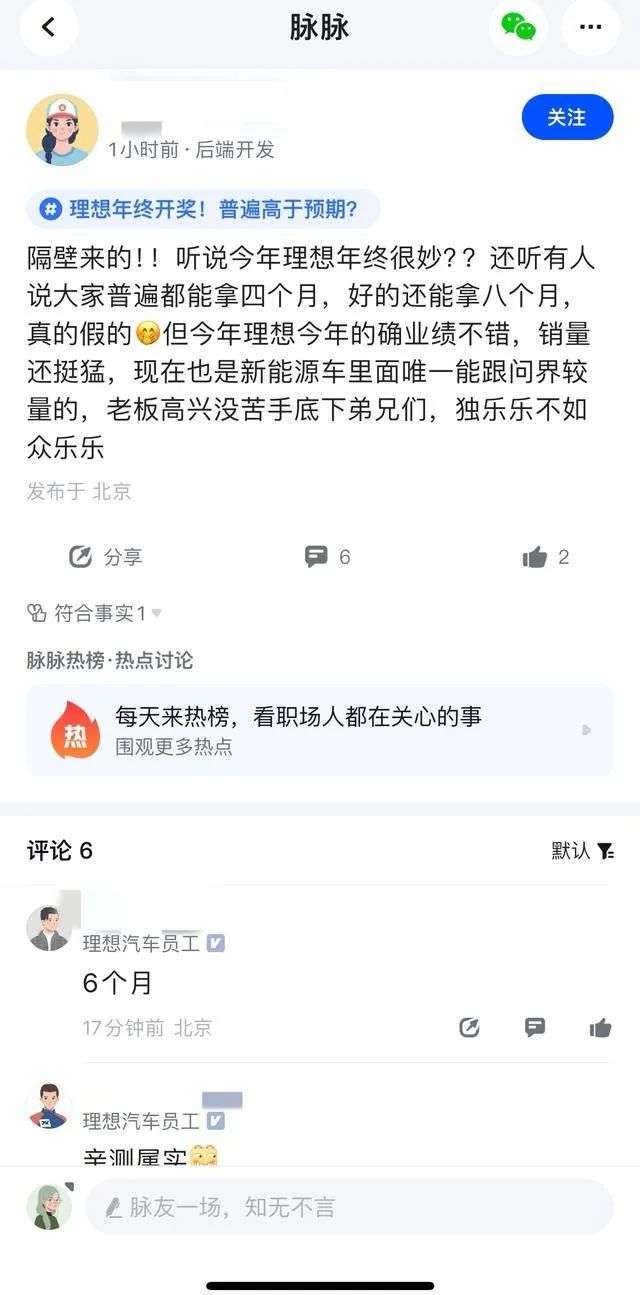640x1295 pixels.
Task: Reply to the 6个月 comment
Action: pyautogui.click(x=535, y=1027)
